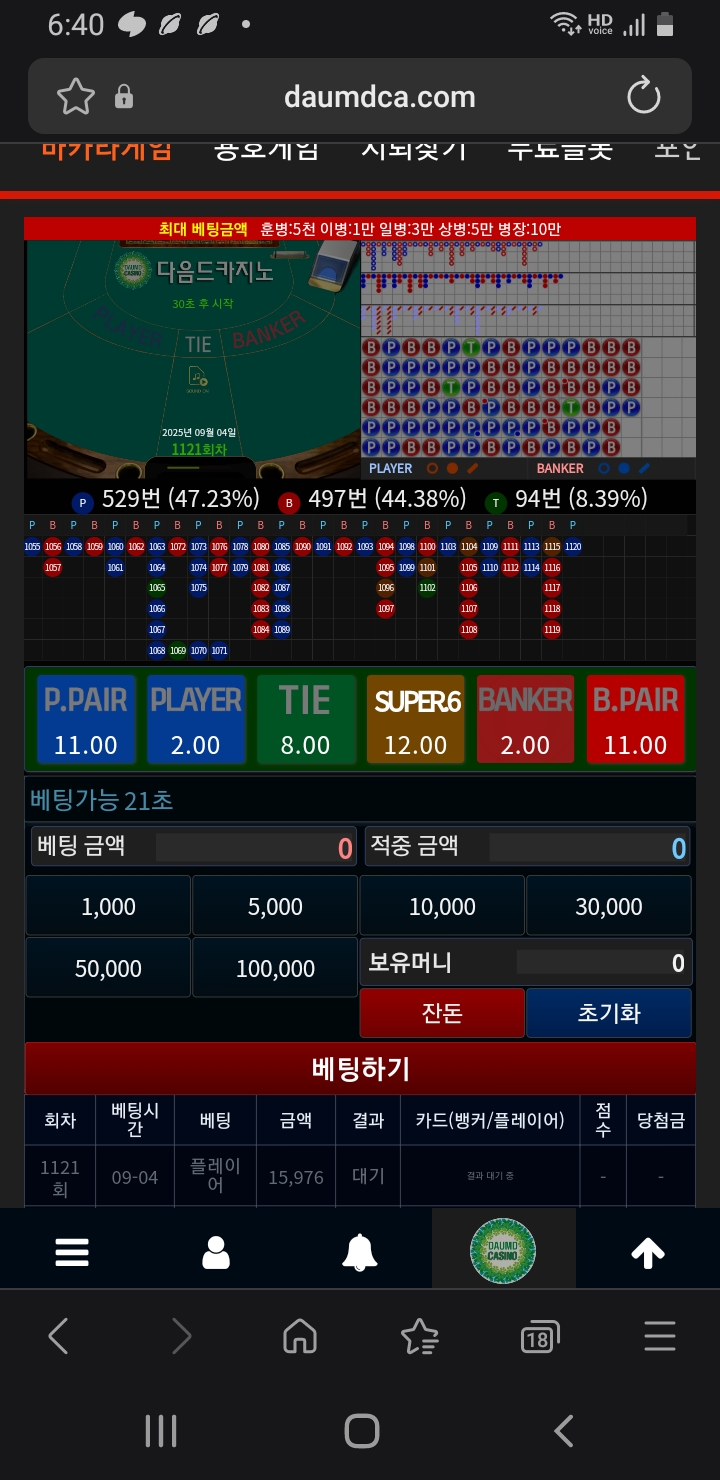This screenshot has width=720, height=1480.
Task: Select SUPER6 12.00 bet
Action: pos(416,720)
